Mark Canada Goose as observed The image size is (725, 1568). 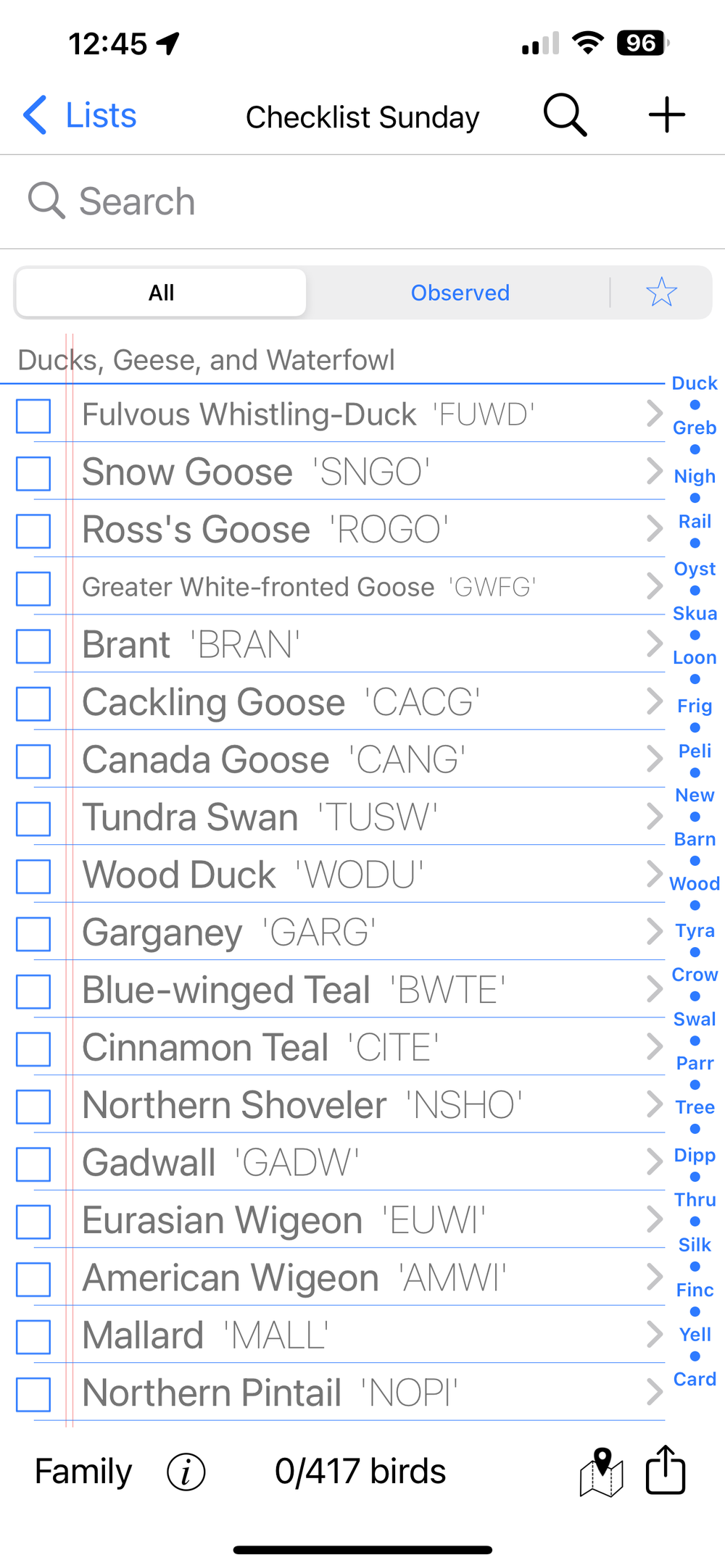tap(33, 761)
